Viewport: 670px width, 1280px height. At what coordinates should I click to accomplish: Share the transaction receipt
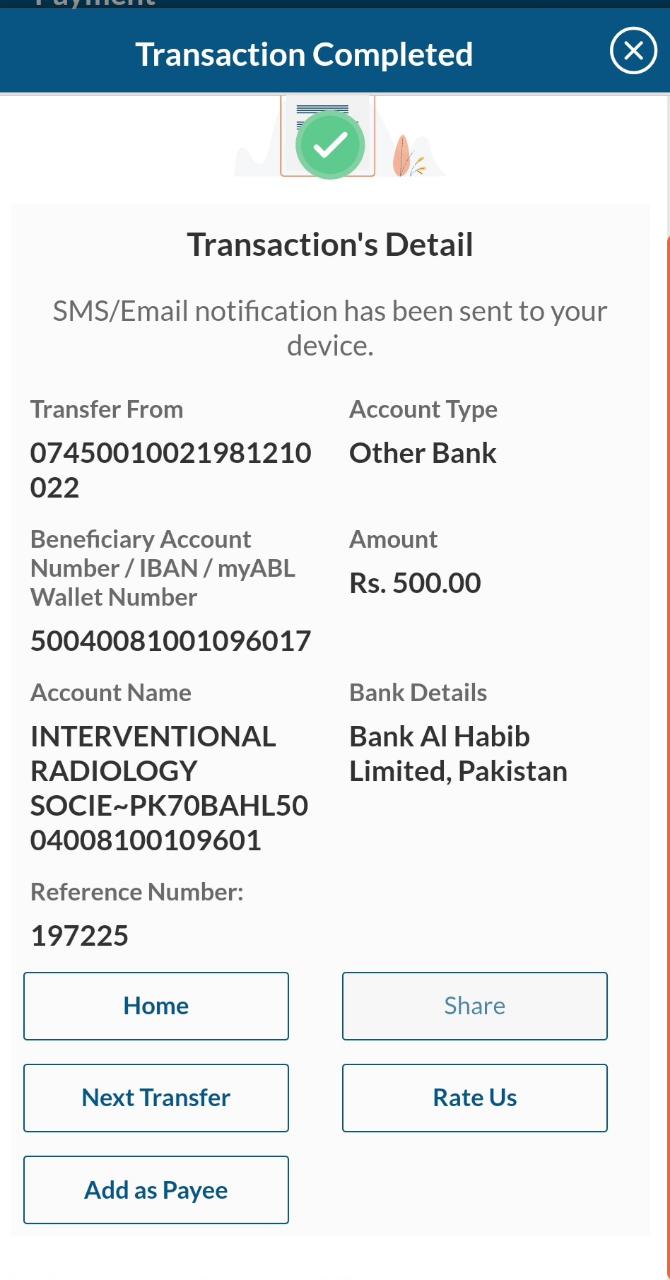(x=474, y=1006)
